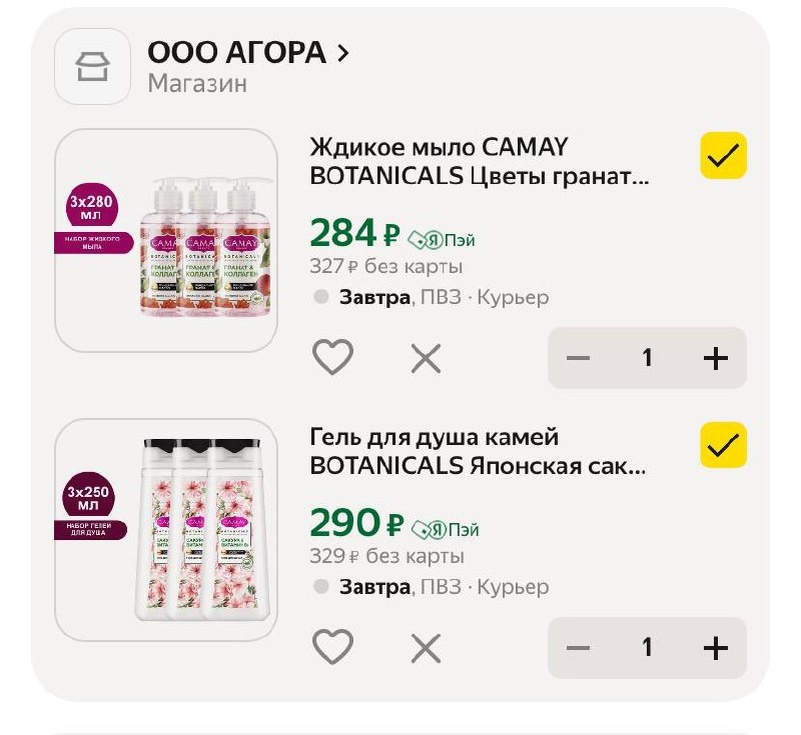Increase quantity of CAMAY liquid soap

[715, 358]
